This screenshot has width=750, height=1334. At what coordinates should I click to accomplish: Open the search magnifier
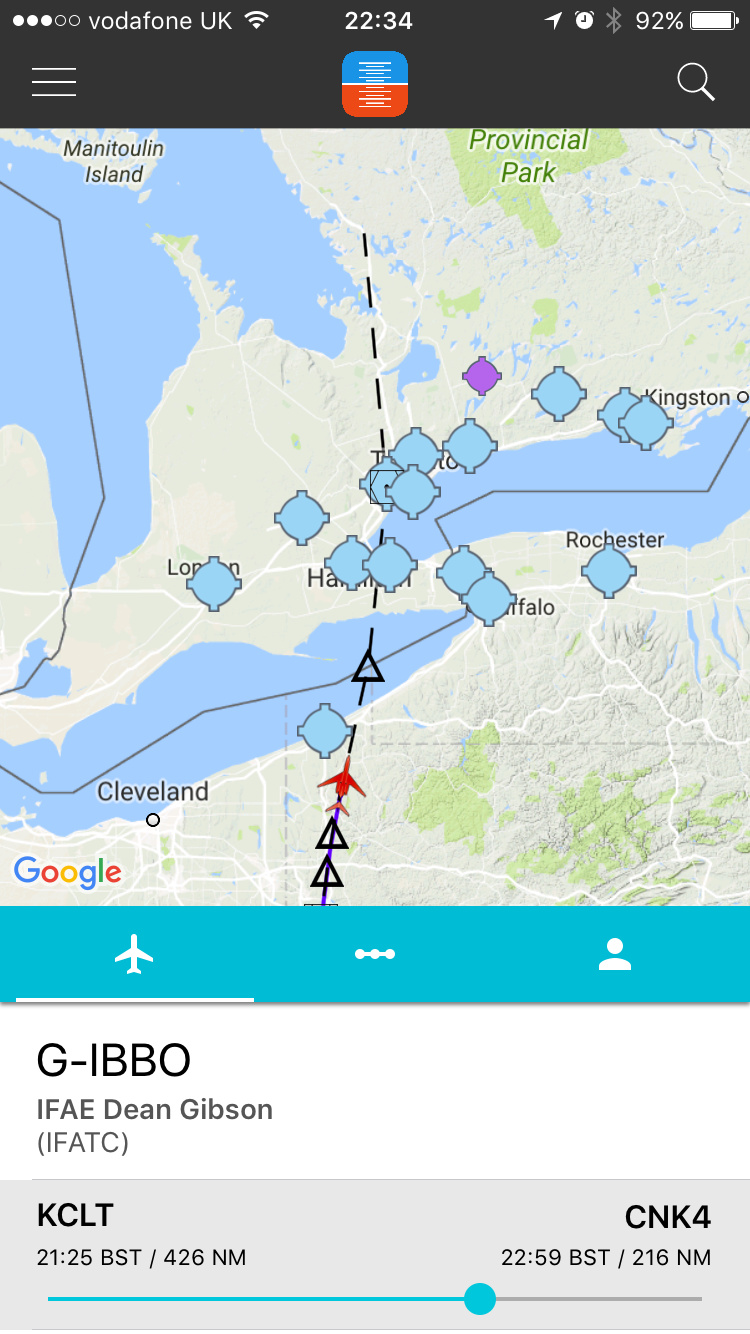(696, 82)
